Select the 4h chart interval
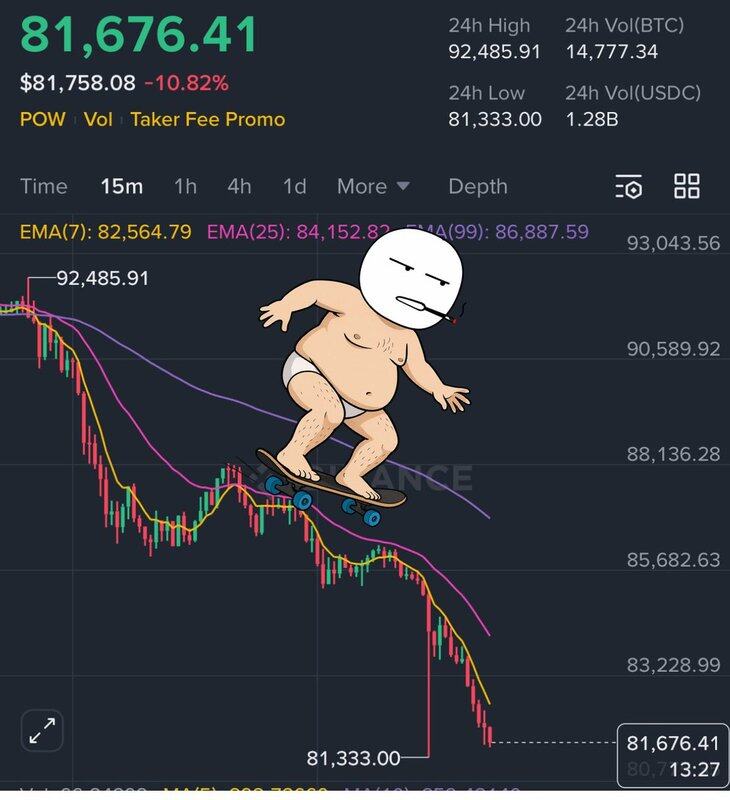730x800 pixels. 239,187
